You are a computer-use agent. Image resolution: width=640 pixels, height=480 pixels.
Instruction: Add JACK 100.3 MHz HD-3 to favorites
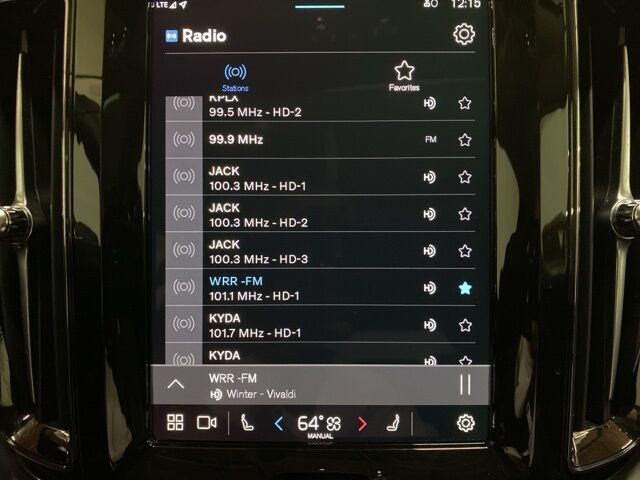point(464,251)
